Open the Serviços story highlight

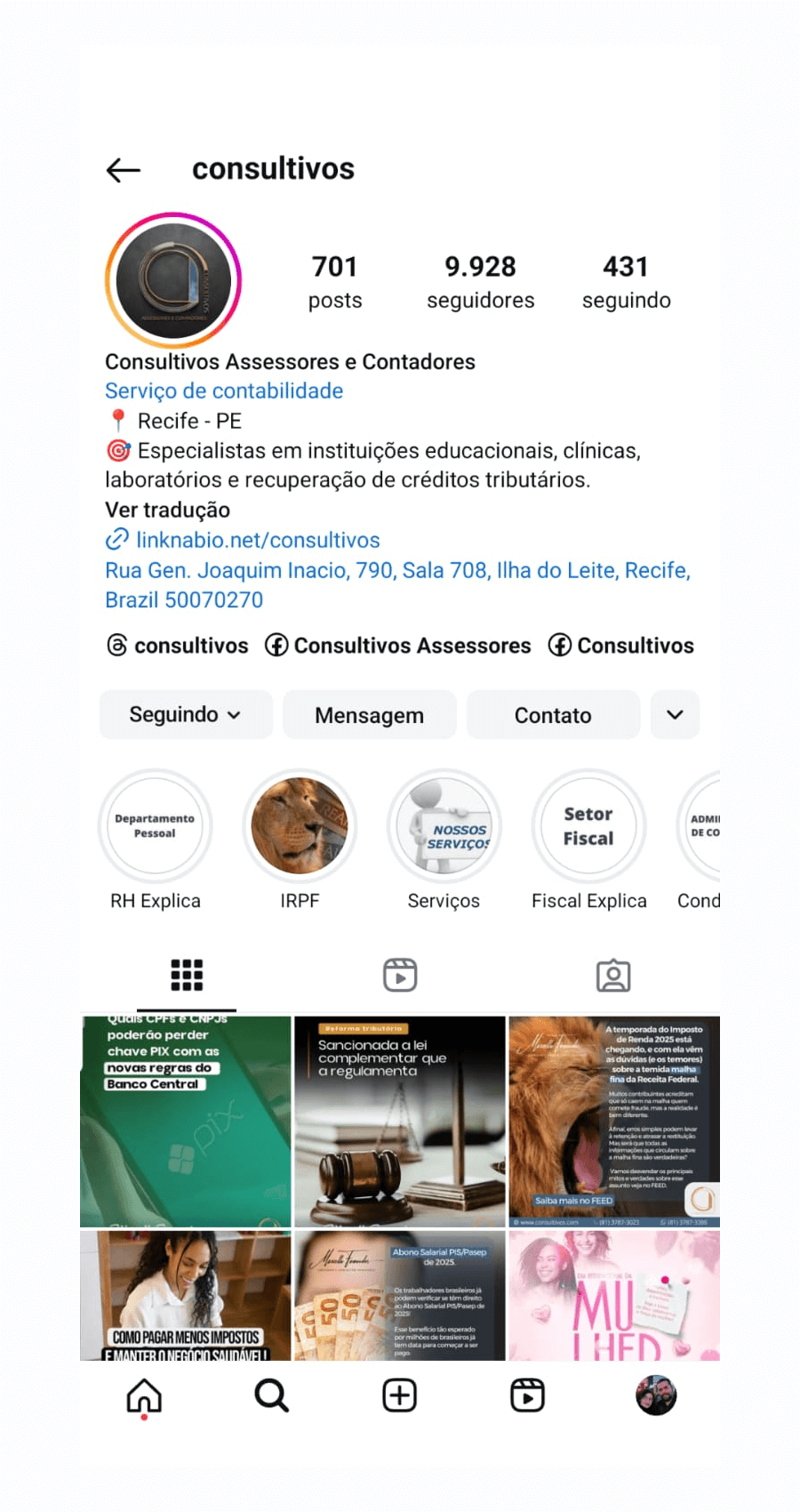point(444,827)
